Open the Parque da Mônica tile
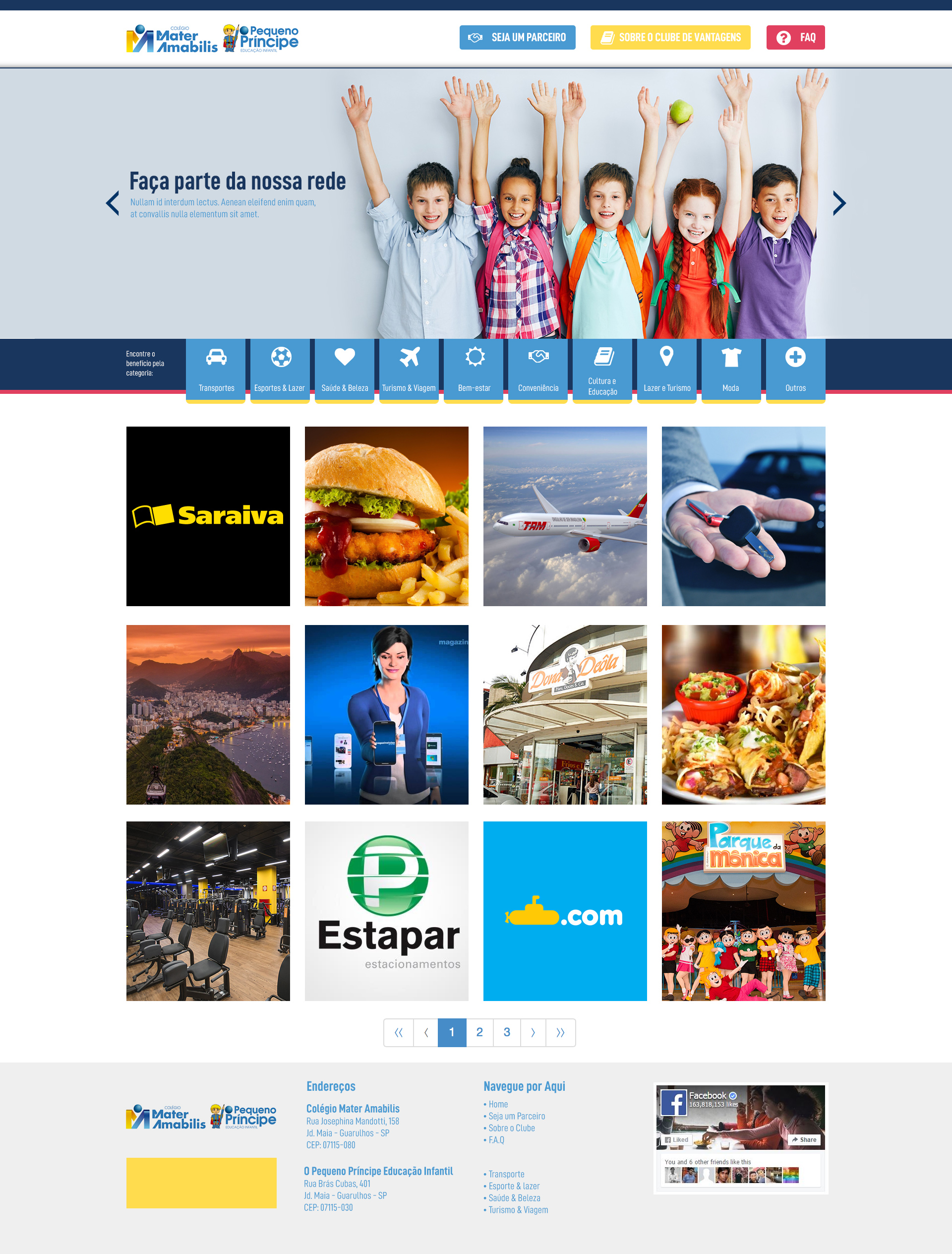 (743, 910)
